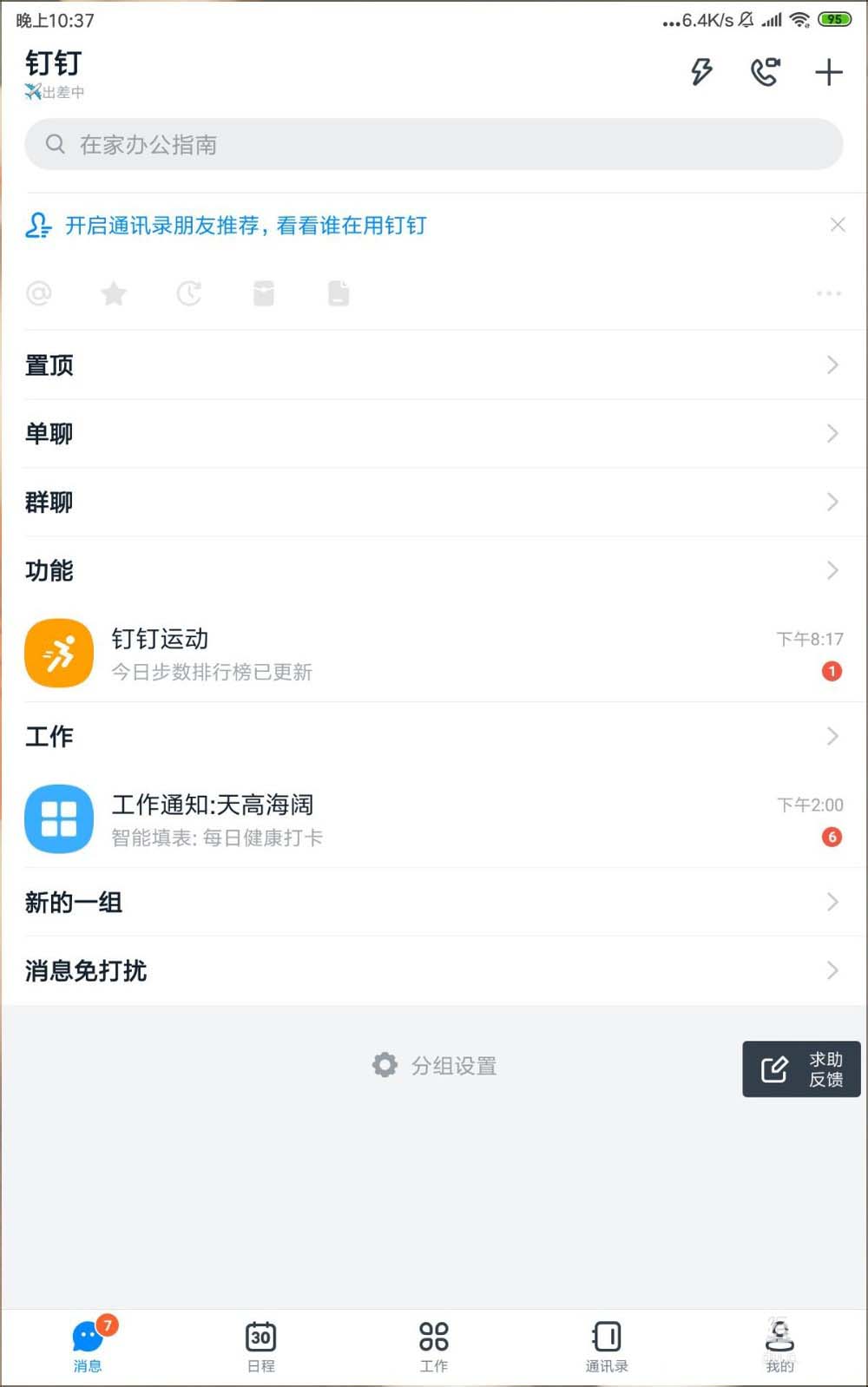The image size is (868, 1387).
Task: Expand the 单聊 group
Action: pyautogui.click(x=433, y=433)
